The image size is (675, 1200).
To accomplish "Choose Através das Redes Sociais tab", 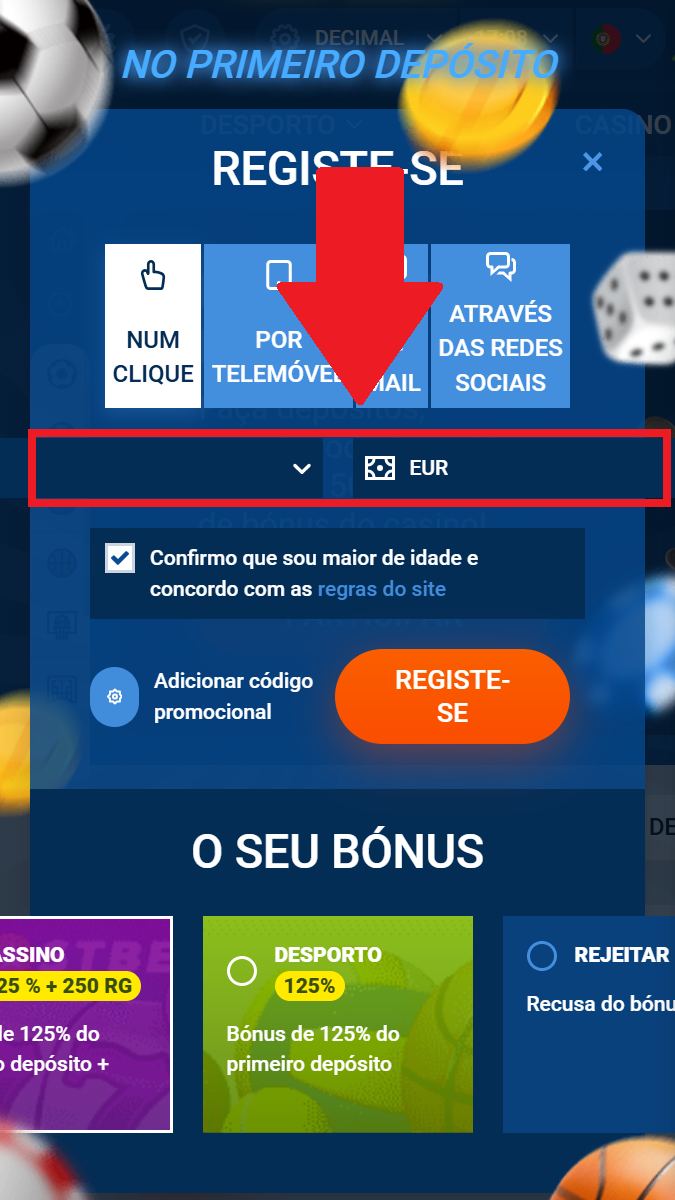I will tap(500, 326).
